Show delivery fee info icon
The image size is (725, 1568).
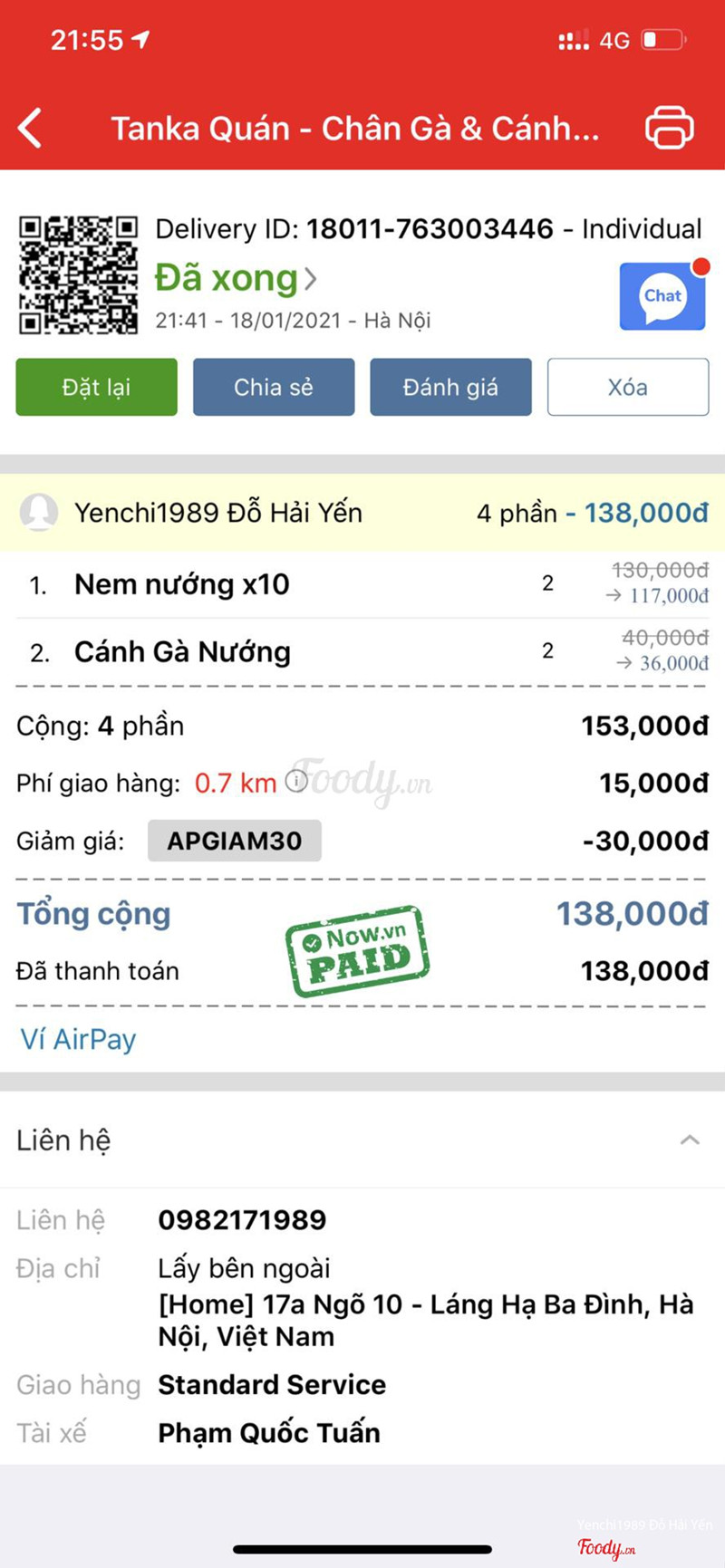[295, 781]
